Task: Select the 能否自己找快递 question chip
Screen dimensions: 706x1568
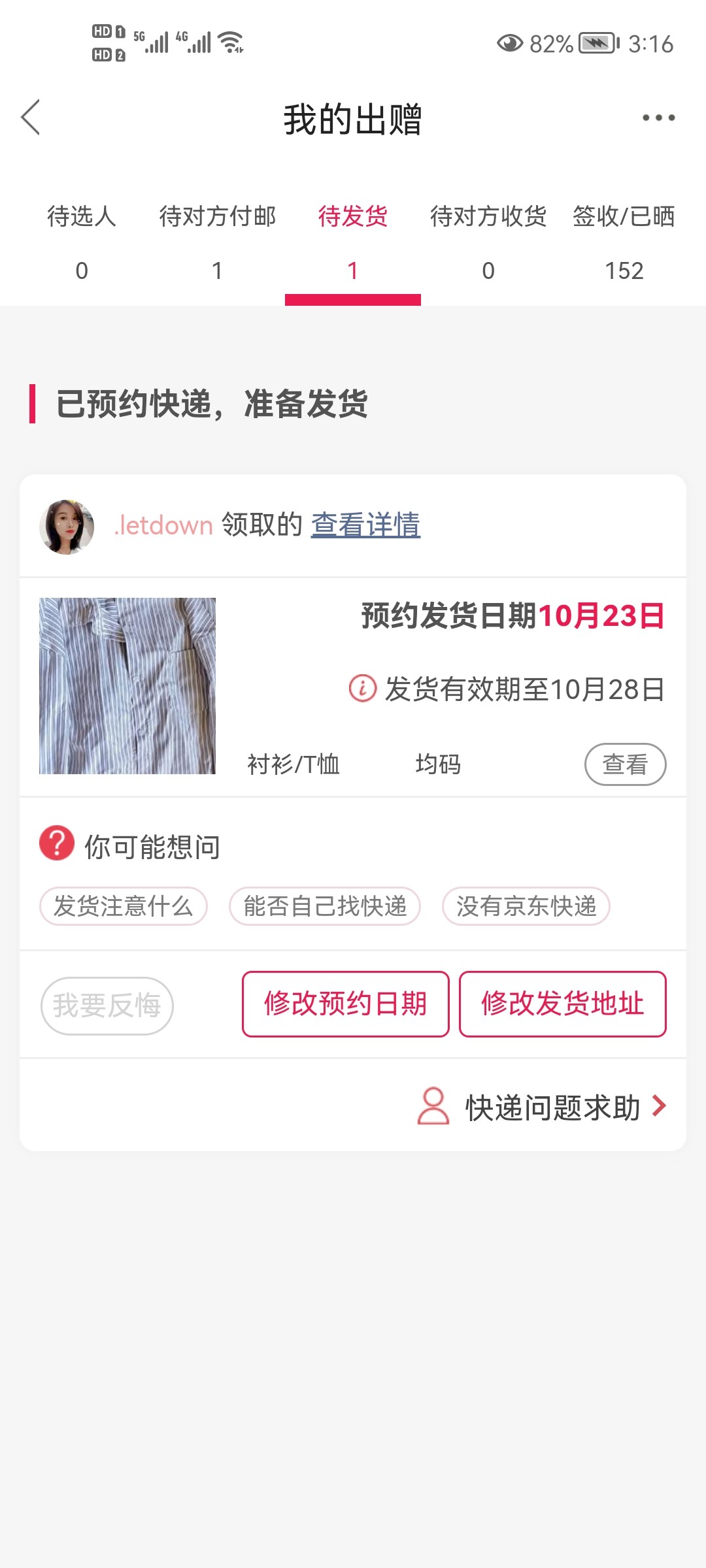Action: pyautogui.click(x=325, y=906)
